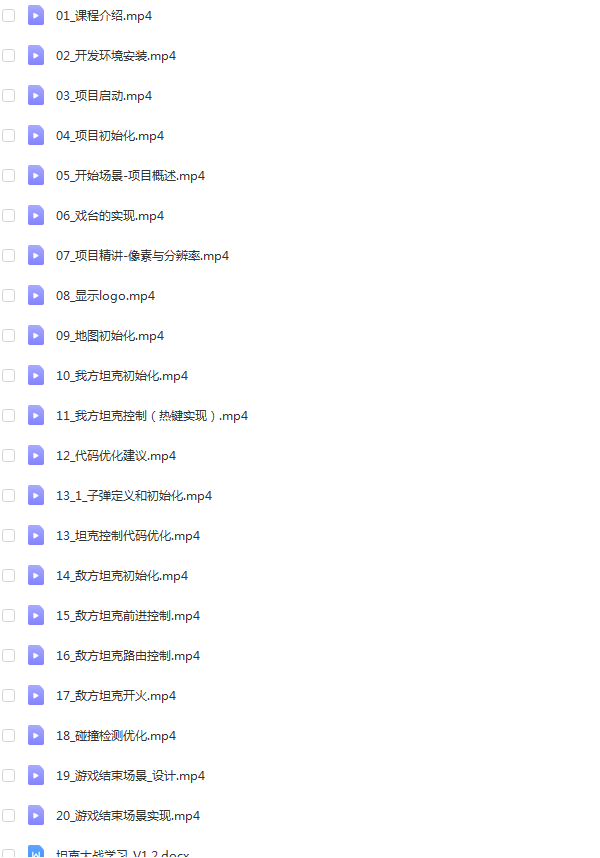
Task: Open 07_项目精讲-像素与分辨率.mp4
Action: [142, 256]
